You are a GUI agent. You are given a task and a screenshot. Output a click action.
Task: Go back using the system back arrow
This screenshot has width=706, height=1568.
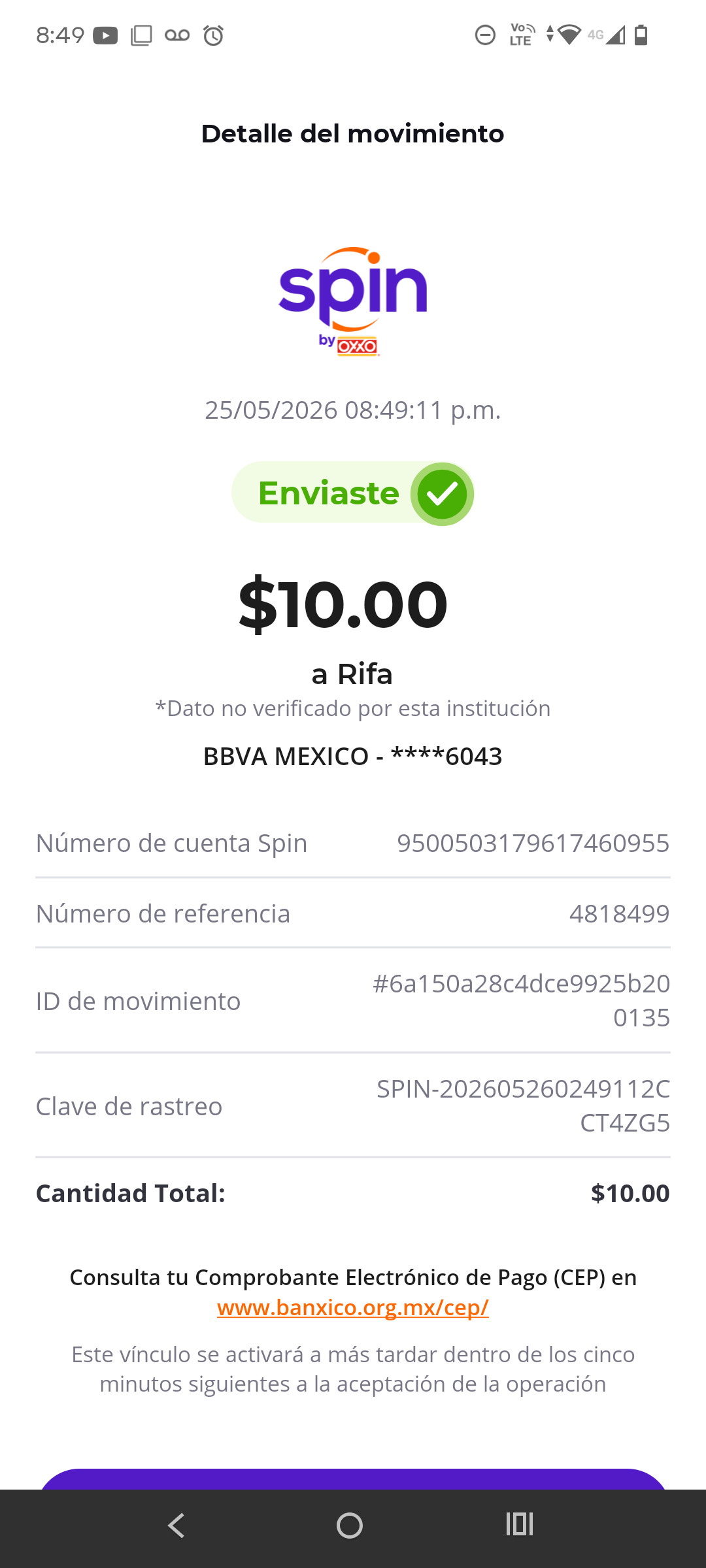coord(176,1526)
